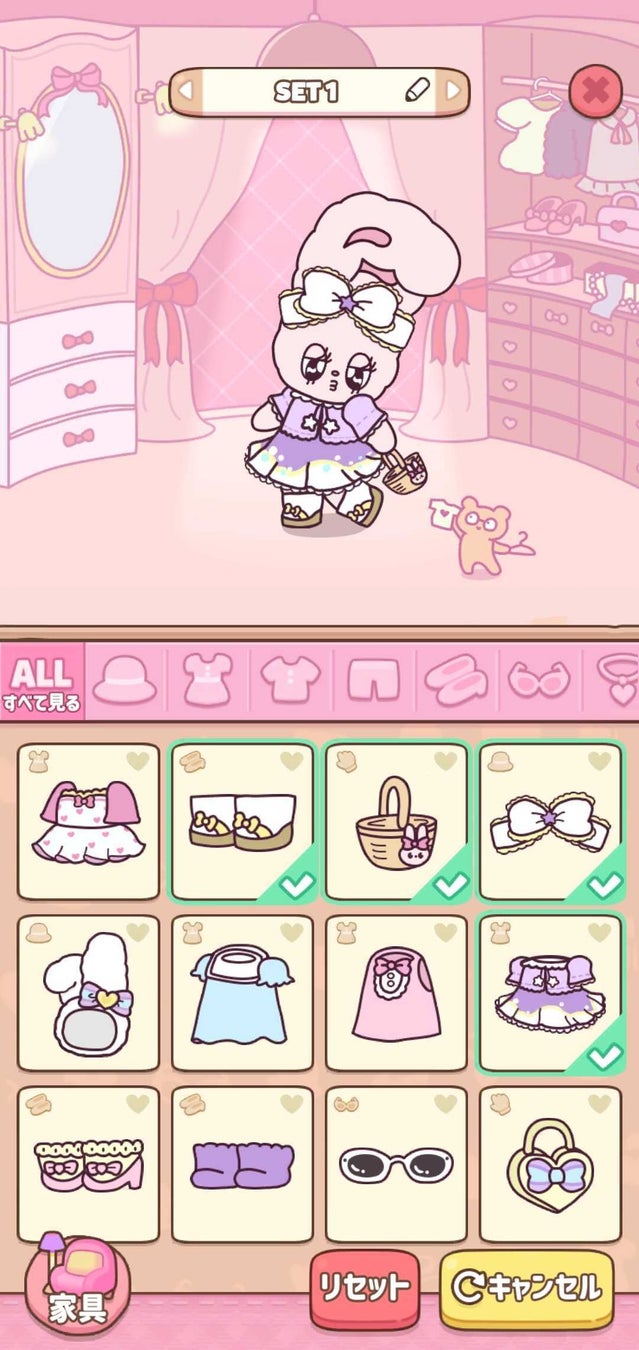Rename SET 1 with the pencil icon
The width and height of the screenshot is (639, 1350).
coord(417,92)
